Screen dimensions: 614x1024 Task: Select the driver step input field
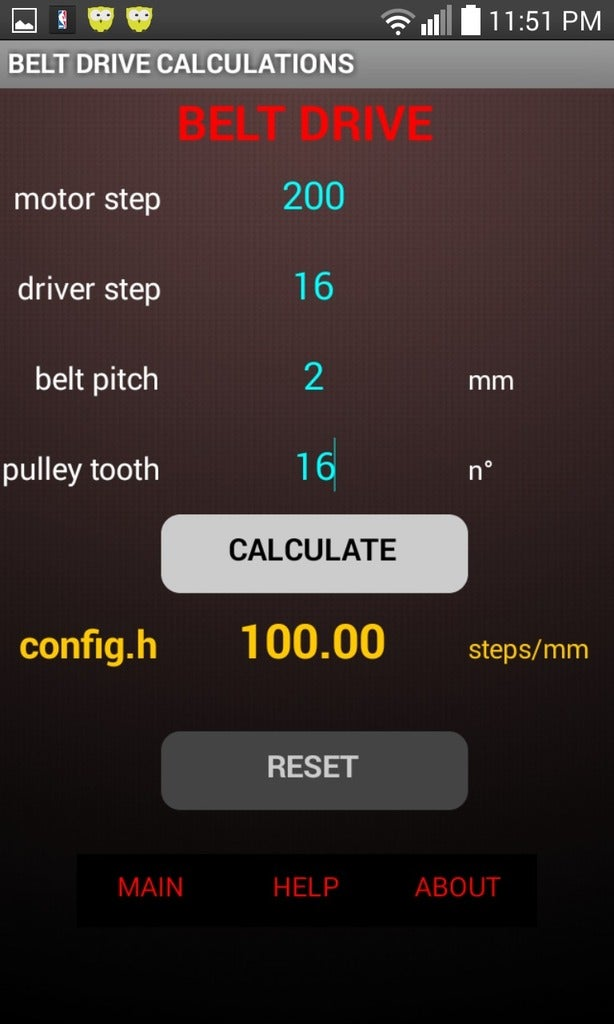[x=313, y=288]
